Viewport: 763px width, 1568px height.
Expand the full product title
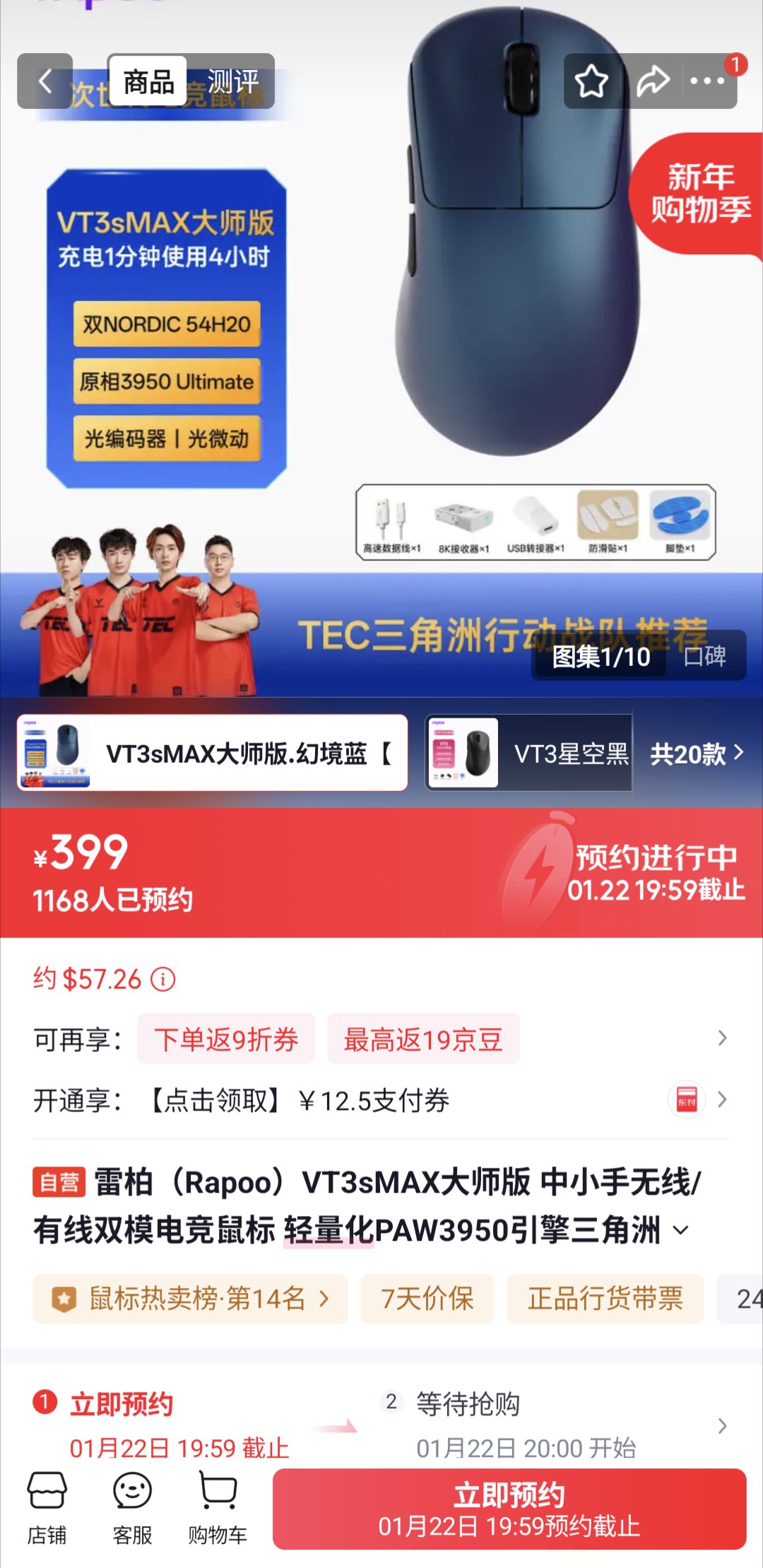pyautogui.click(x=680, y=1230)
